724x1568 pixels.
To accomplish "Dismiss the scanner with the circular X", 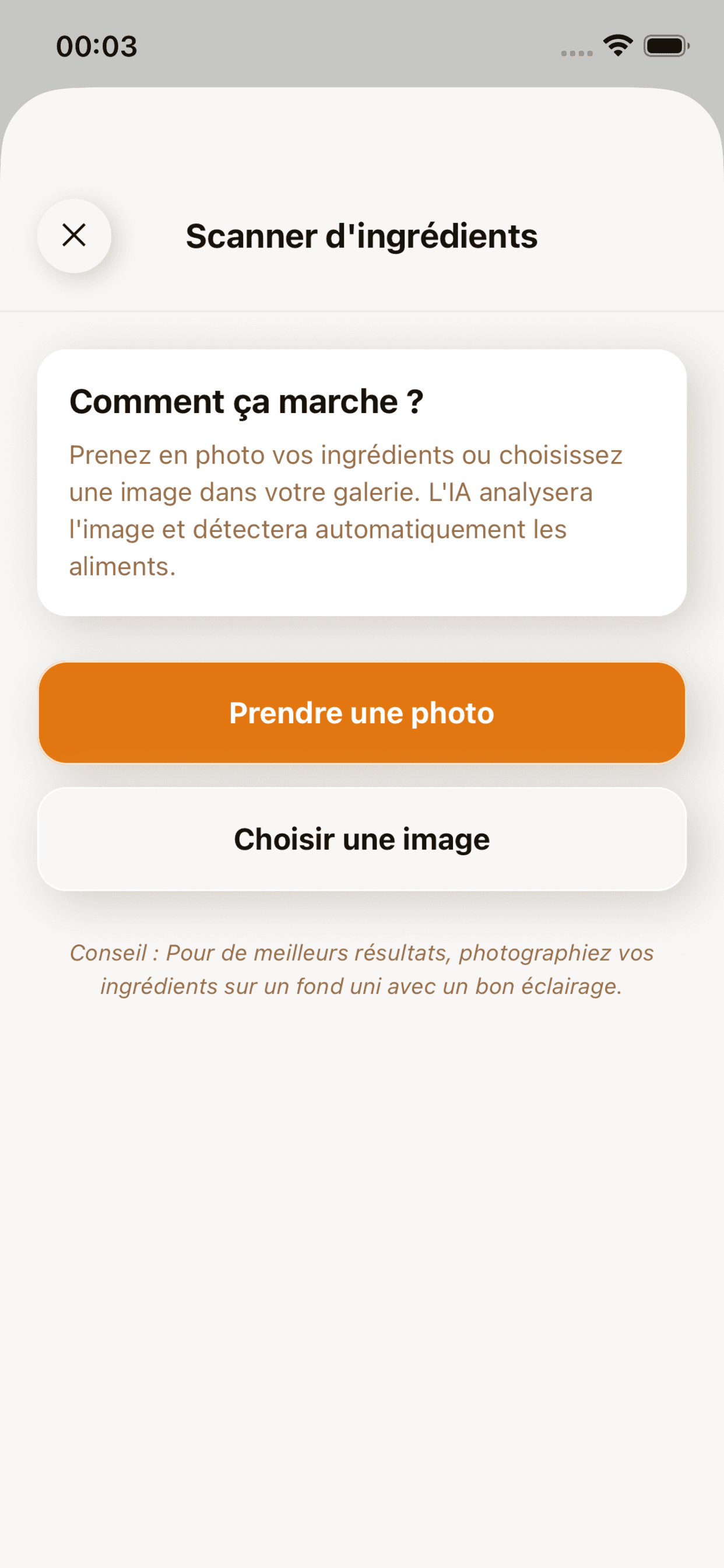I will coord(74,236).
